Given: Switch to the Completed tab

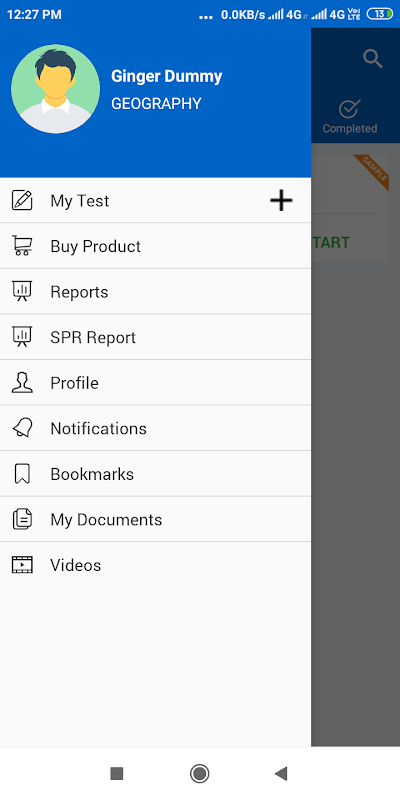Looking at the screenshot, I should pos(350,117).
